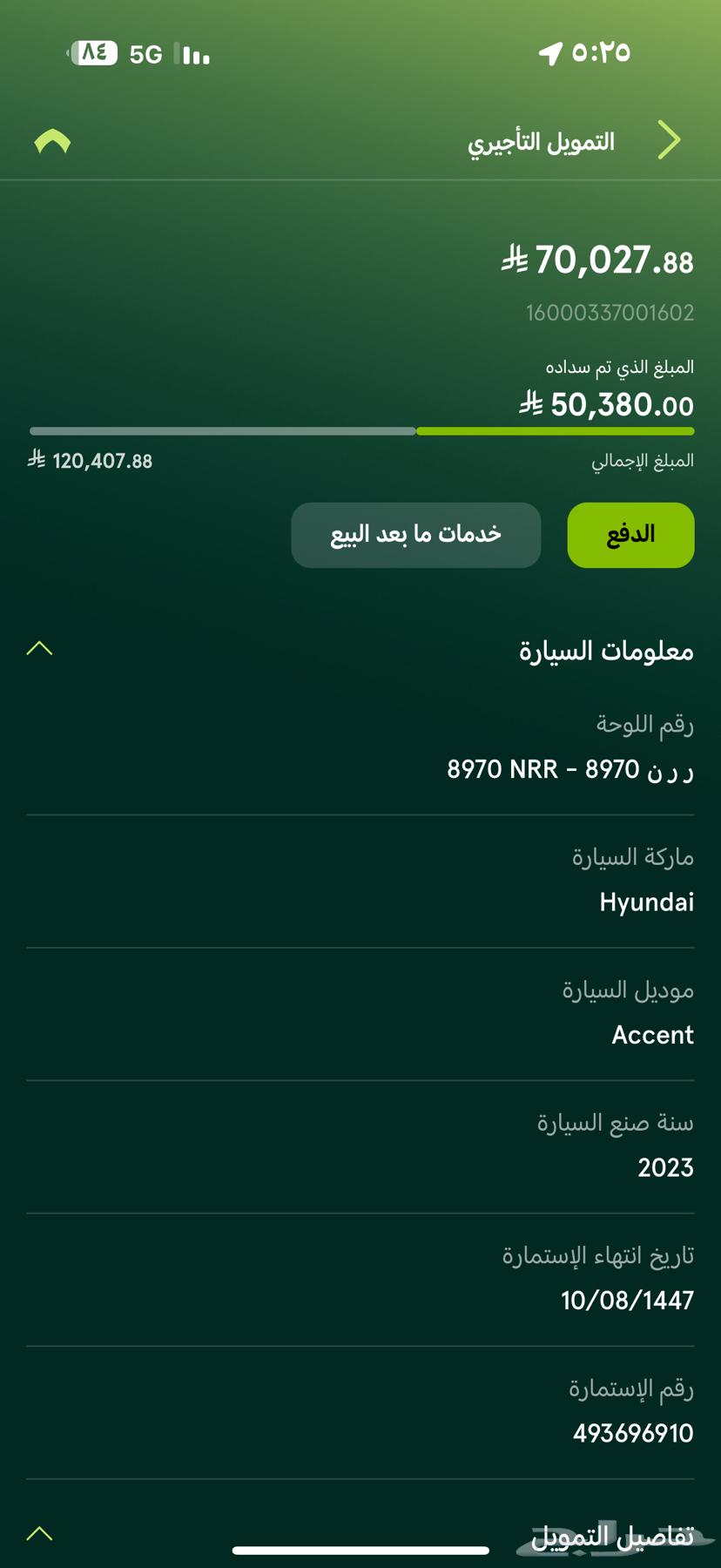Tap the signal strength bars icon
The image size is (721, 1568).
tap(192, 55)
